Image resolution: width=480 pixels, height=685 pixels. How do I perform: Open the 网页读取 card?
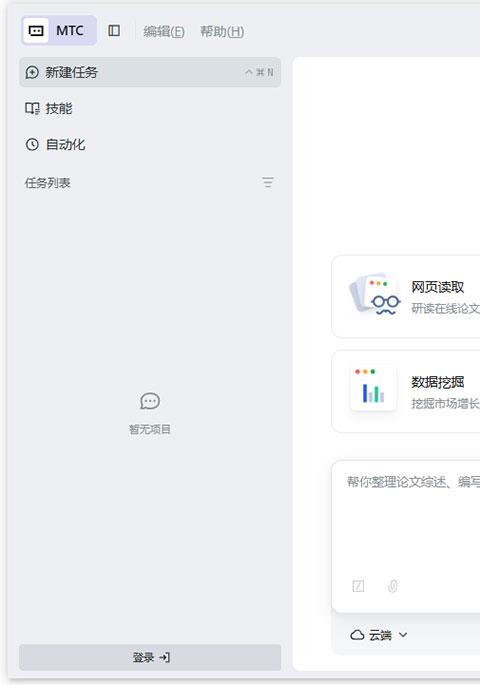(406, 297)
